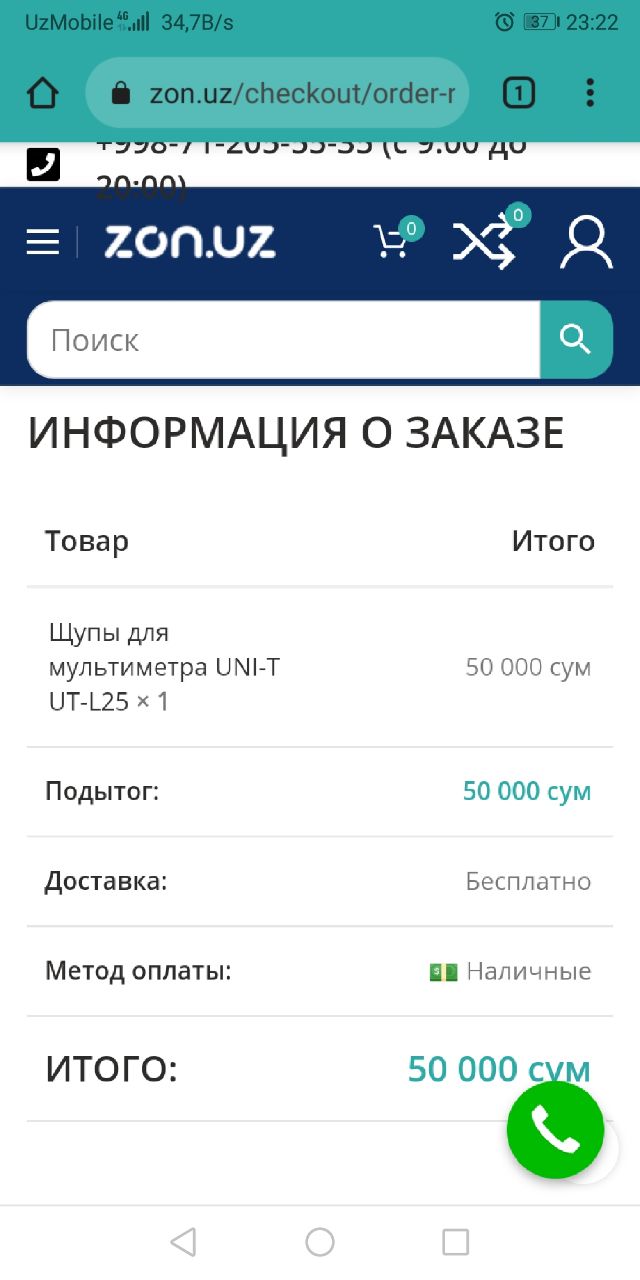The image size is (640, 1280).
Task: Tap the Поиск search field
Action: (x=284, y=340)
